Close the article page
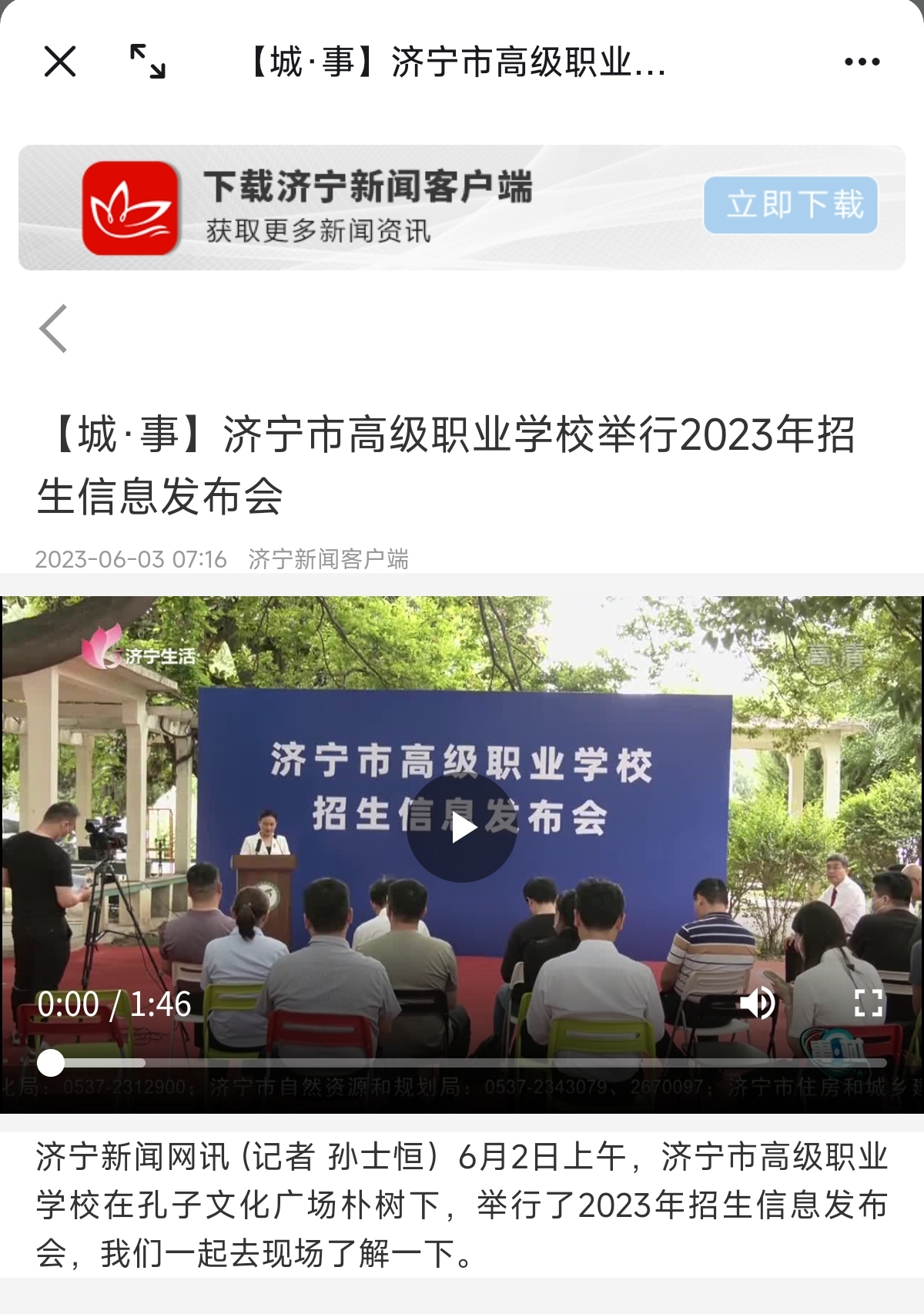The width and height of the screenshot is (924, 1314). tap(60, 62)
